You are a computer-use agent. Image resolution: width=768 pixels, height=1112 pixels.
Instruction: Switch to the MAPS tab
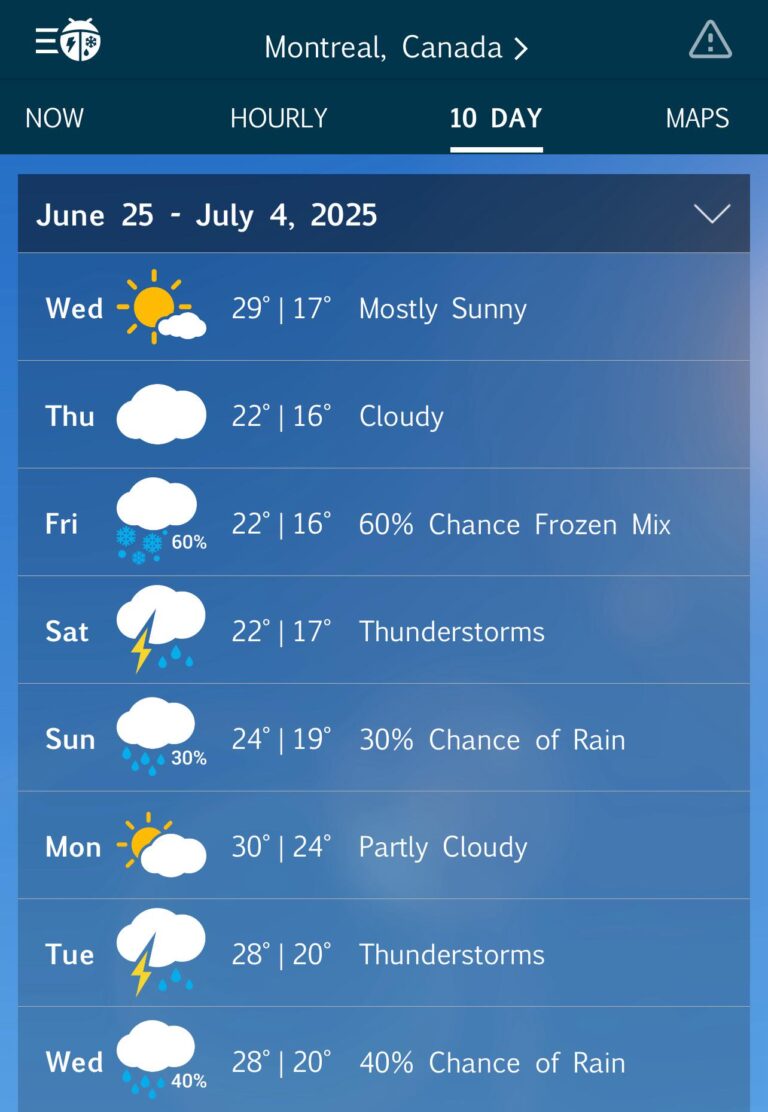point(697,118)
